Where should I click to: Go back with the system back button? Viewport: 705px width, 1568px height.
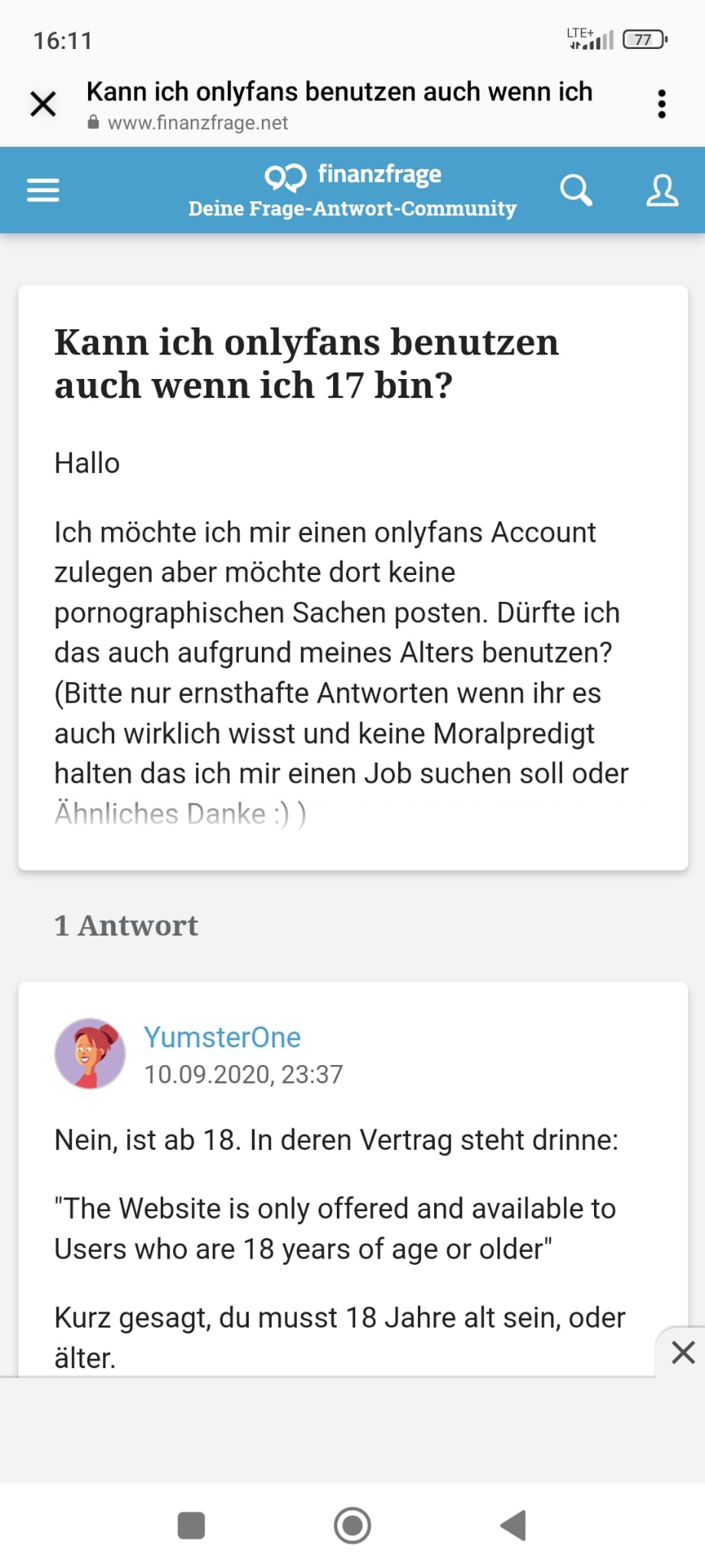click(513, 1525)
